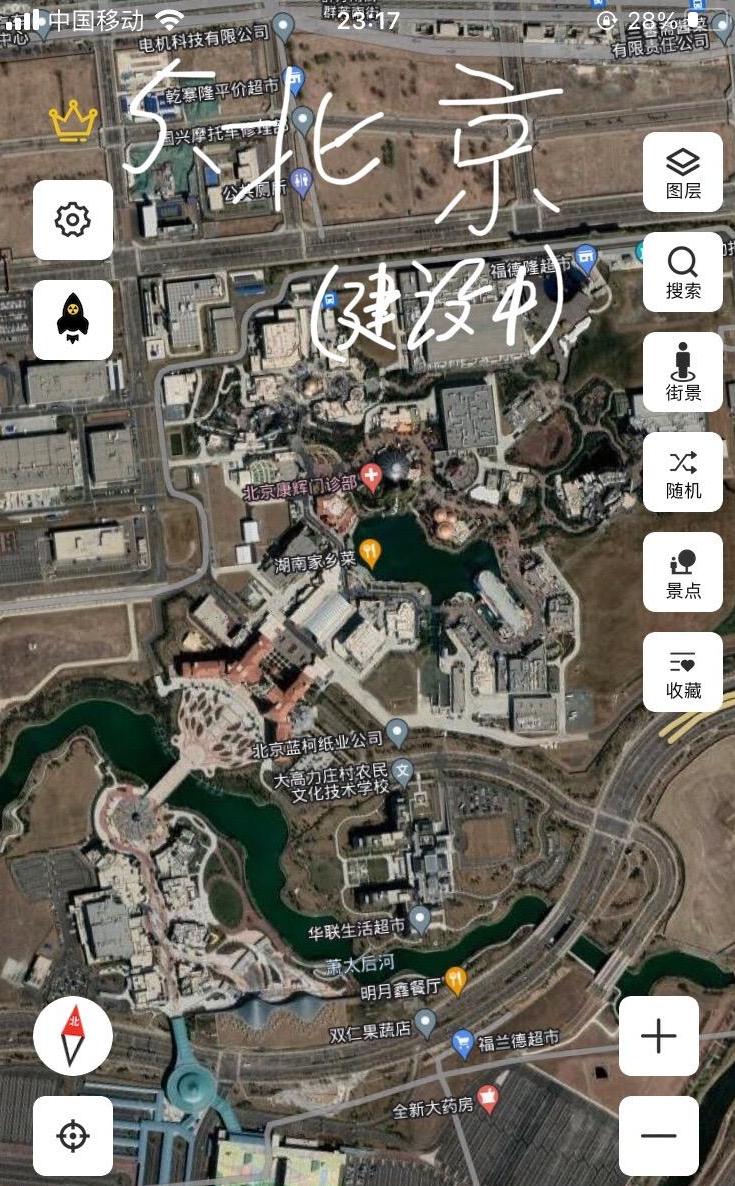Select the 明月鑫餐厅 restaurant marker

pos(456,980)
